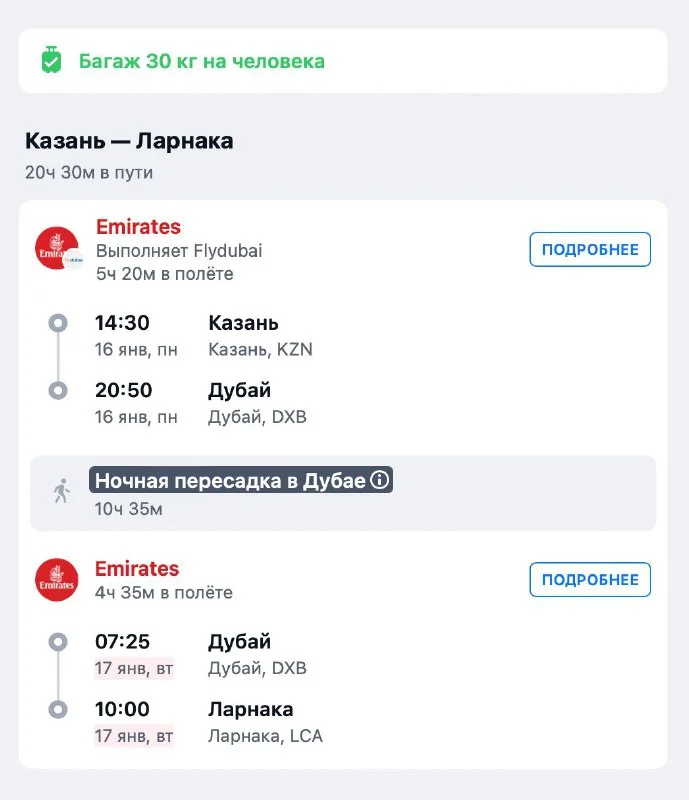Show info about the overnight Dubai transfer
Screen dimensions: 689x800
(x=379, y=481)
